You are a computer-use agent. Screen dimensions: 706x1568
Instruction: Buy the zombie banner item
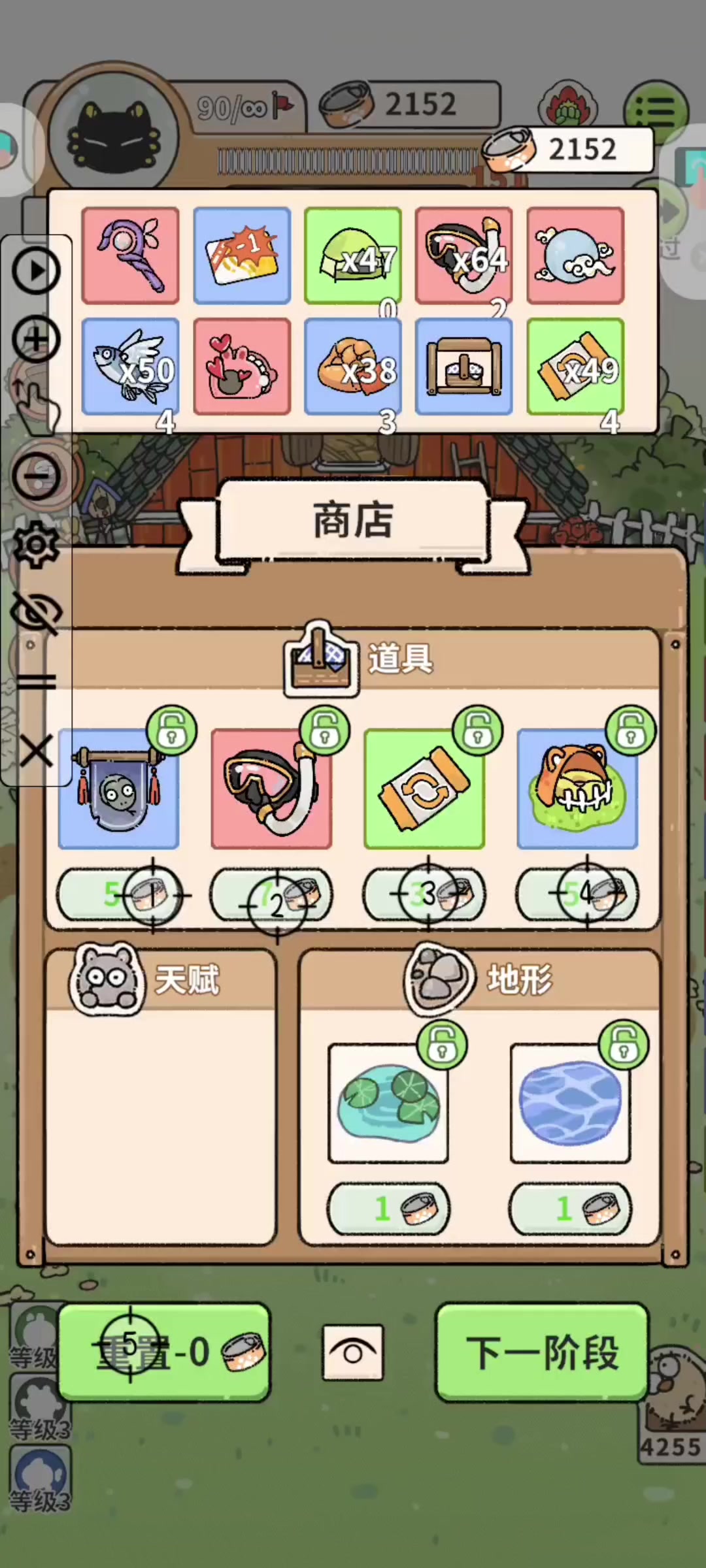click(118, 789)
